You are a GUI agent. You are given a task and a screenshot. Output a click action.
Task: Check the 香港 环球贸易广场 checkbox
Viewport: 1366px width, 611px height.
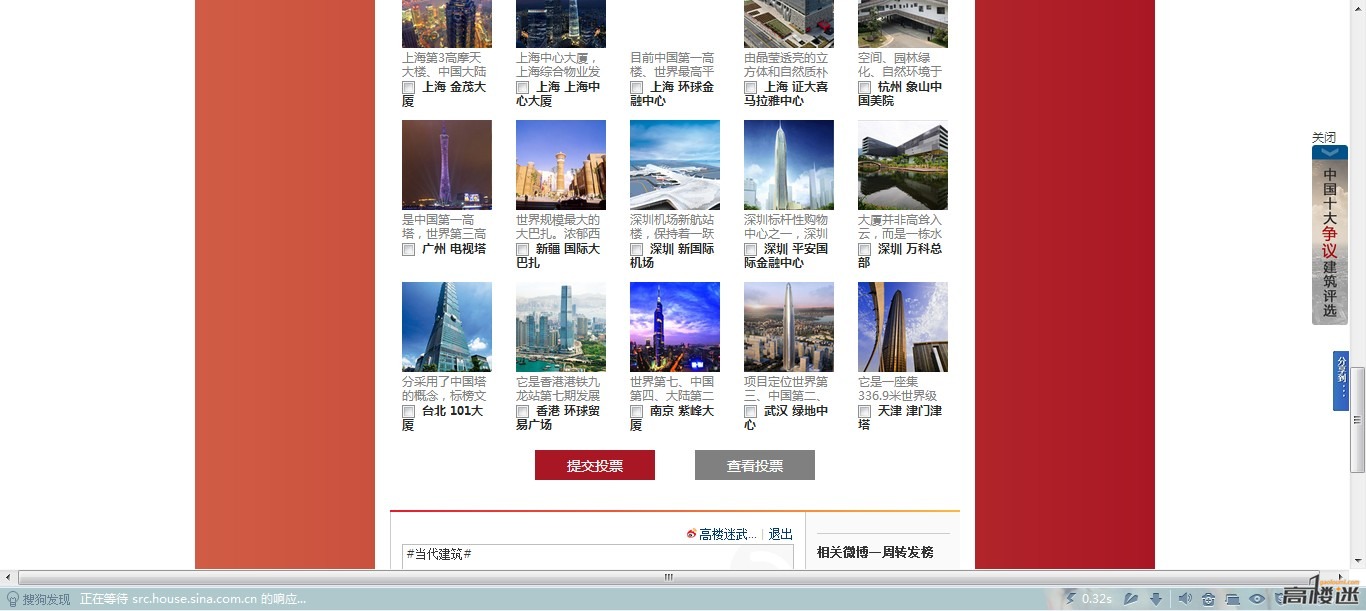[523, 412]
